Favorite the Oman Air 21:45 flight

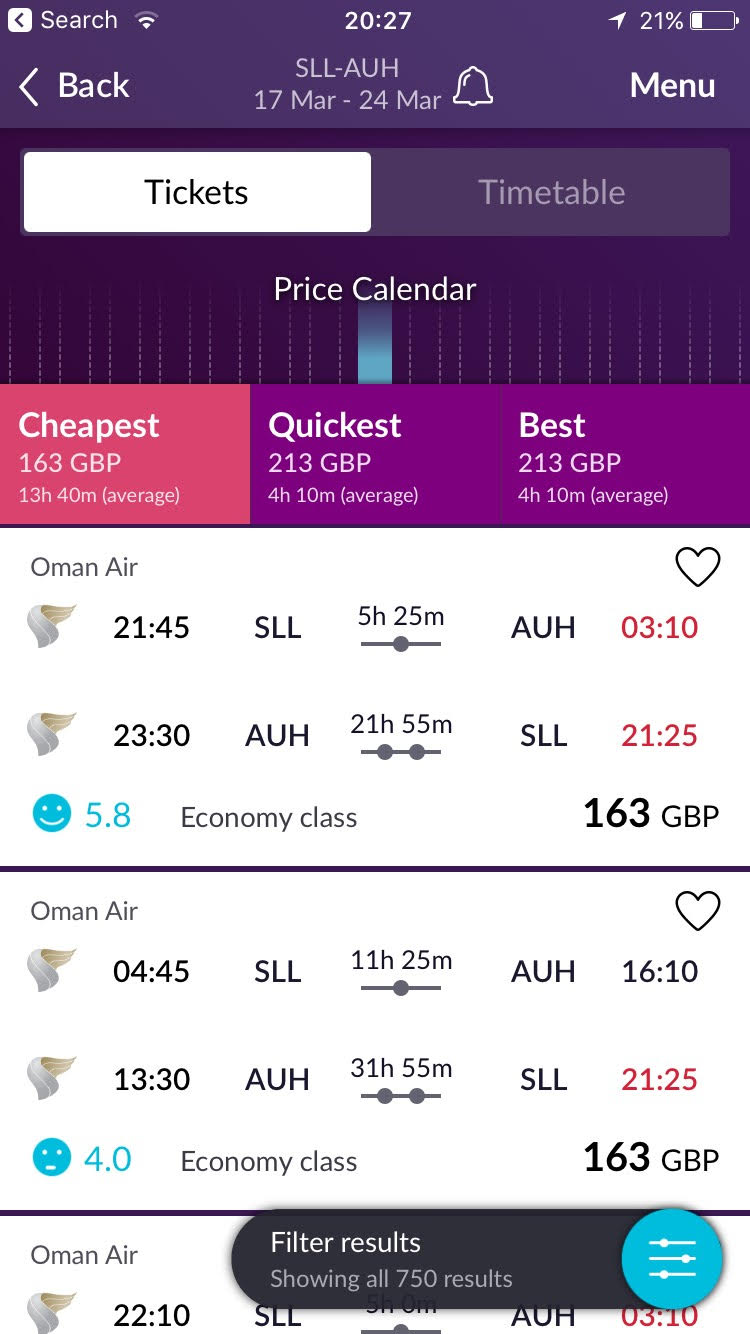click(697, 568)
